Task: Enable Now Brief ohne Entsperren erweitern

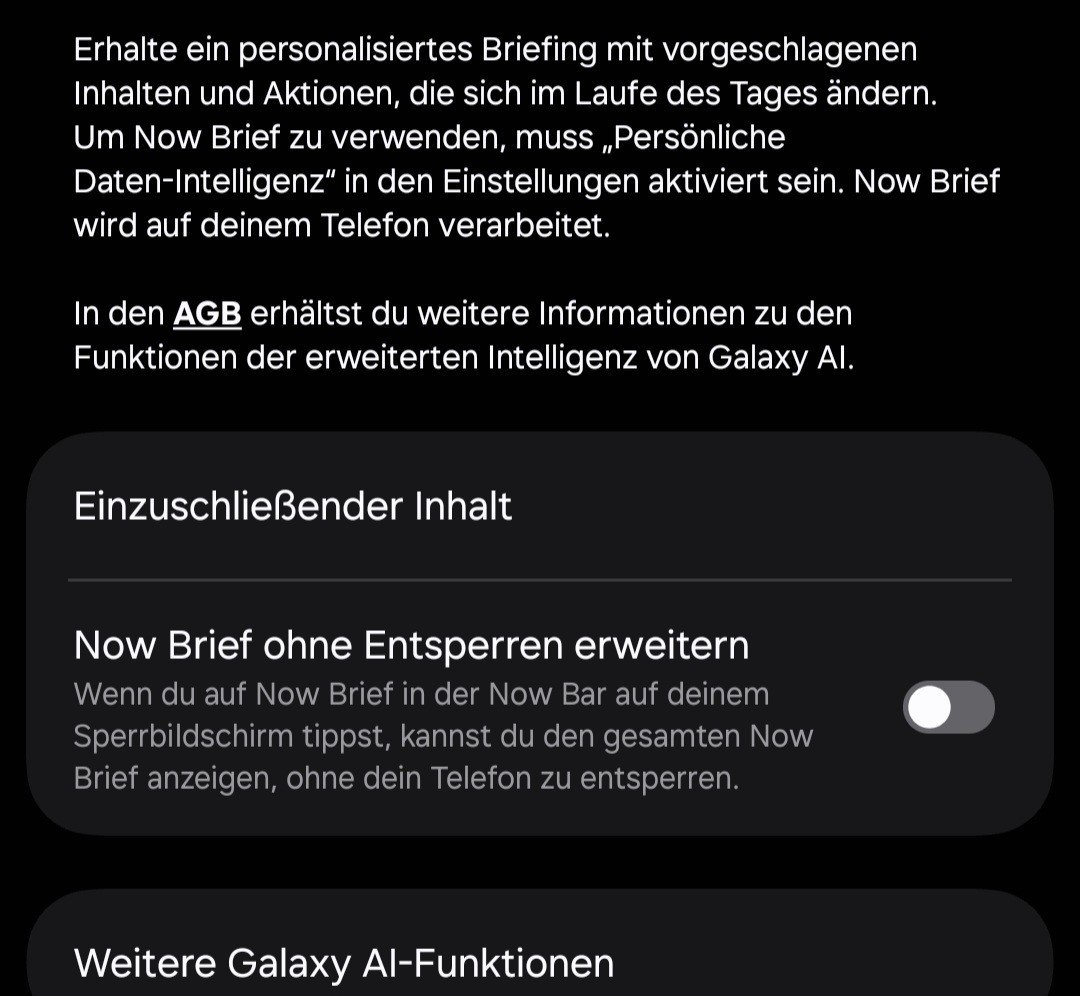Action: coord(948,708)
